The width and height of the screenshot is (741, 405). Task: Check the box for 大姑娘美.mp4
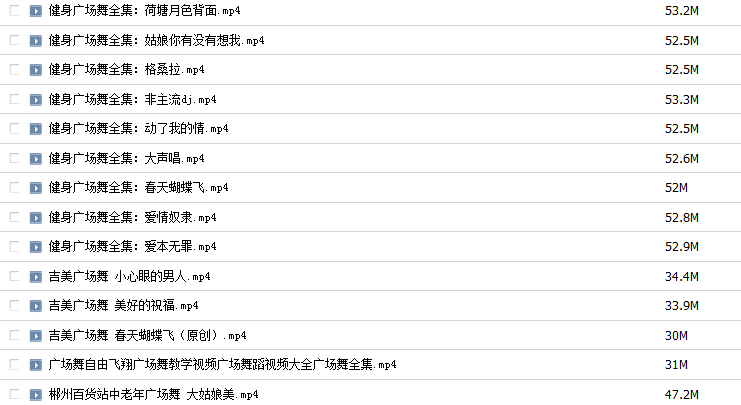[14, 395]
